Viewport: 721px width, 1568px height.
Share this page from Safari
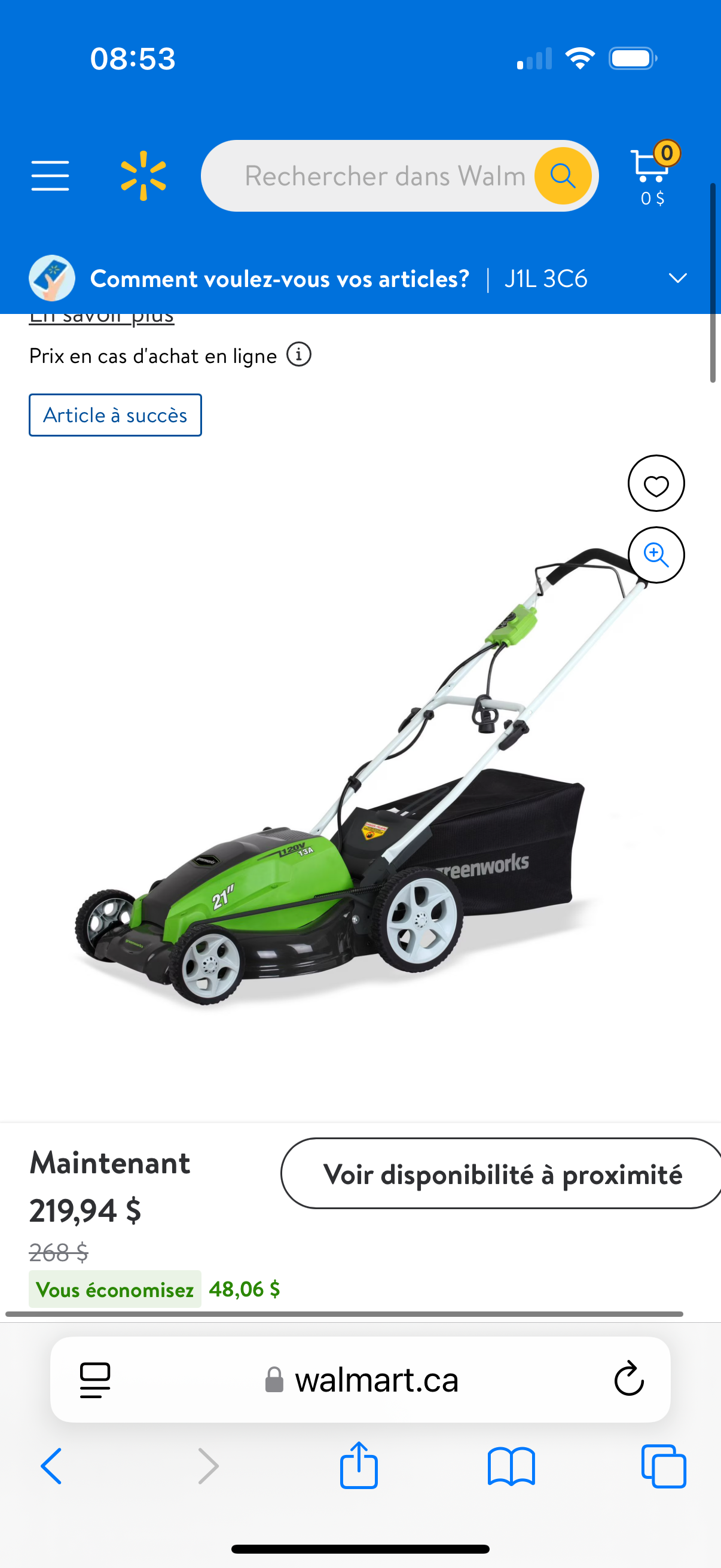click(x=359, y=1466)
